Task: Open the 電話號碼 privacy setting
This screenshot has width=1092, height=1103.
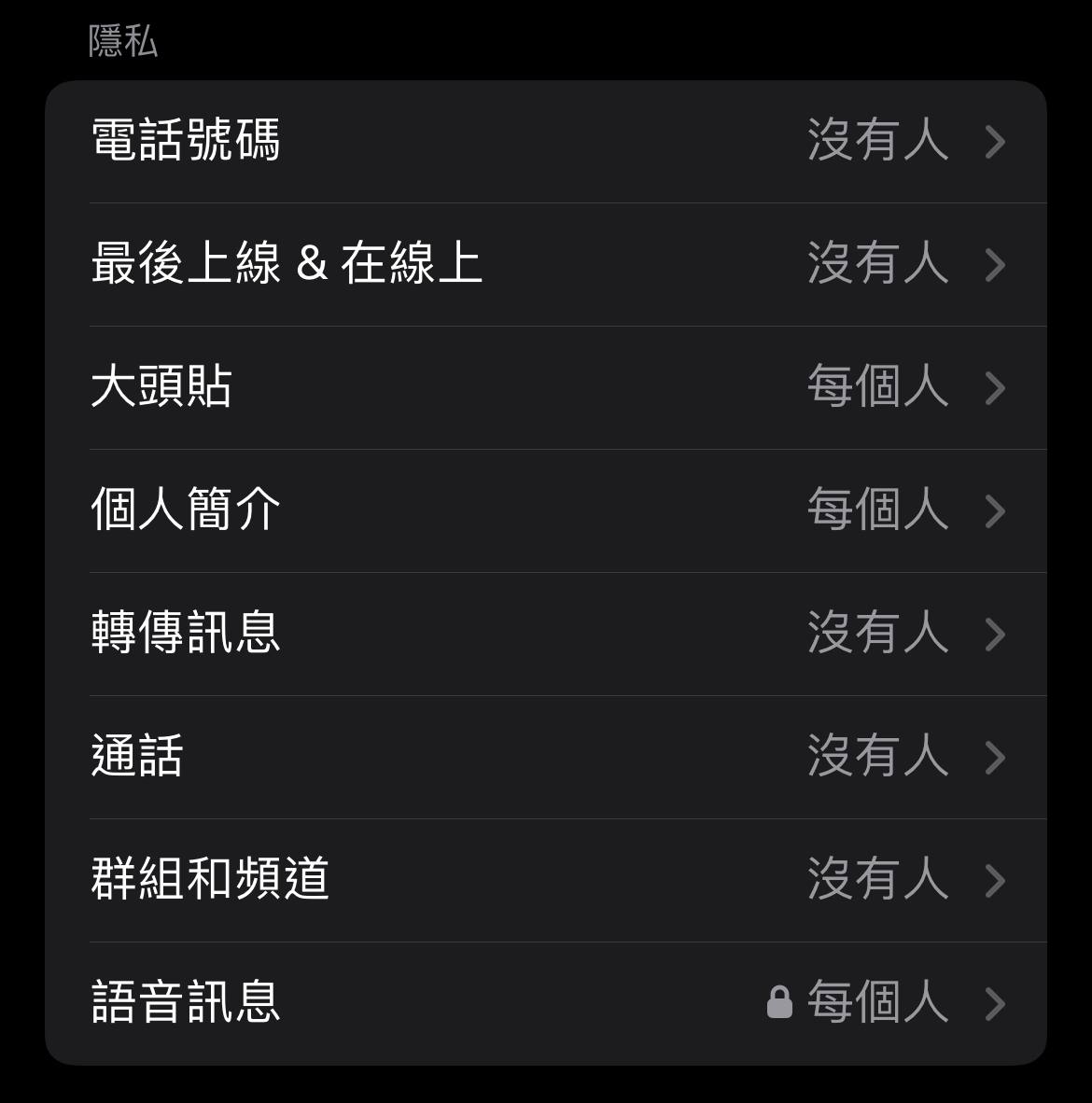Action: coord(546,142)
